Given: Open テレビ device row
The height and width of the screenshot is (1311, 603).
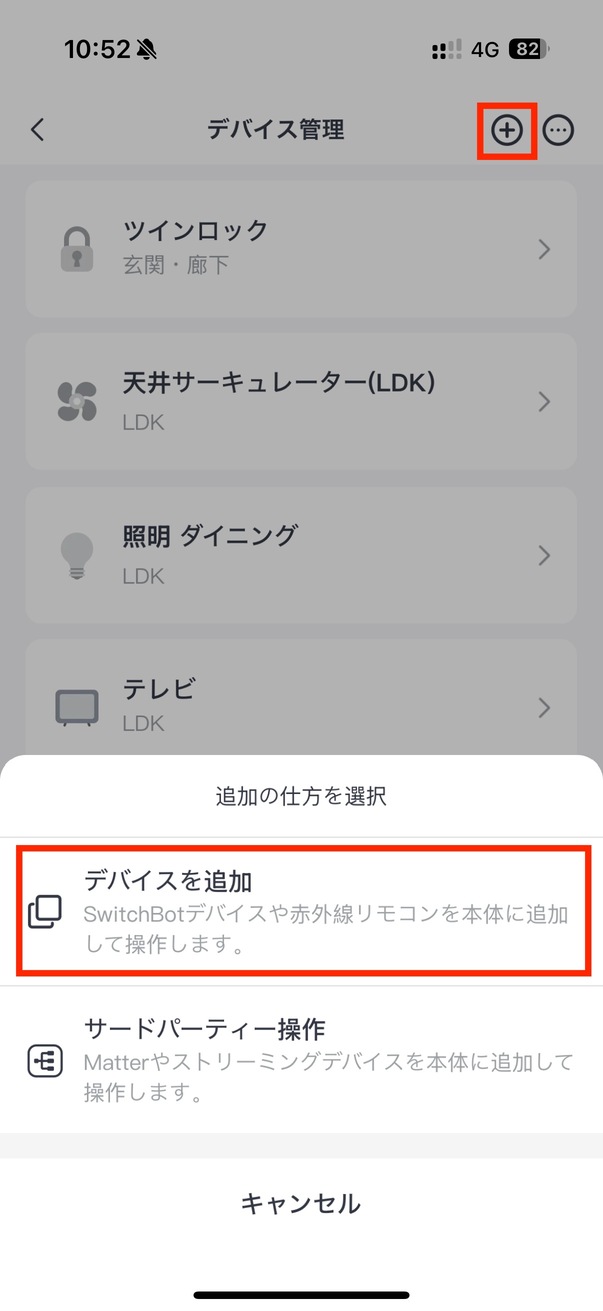Looking at the screenshot, I should click(301, 705).
